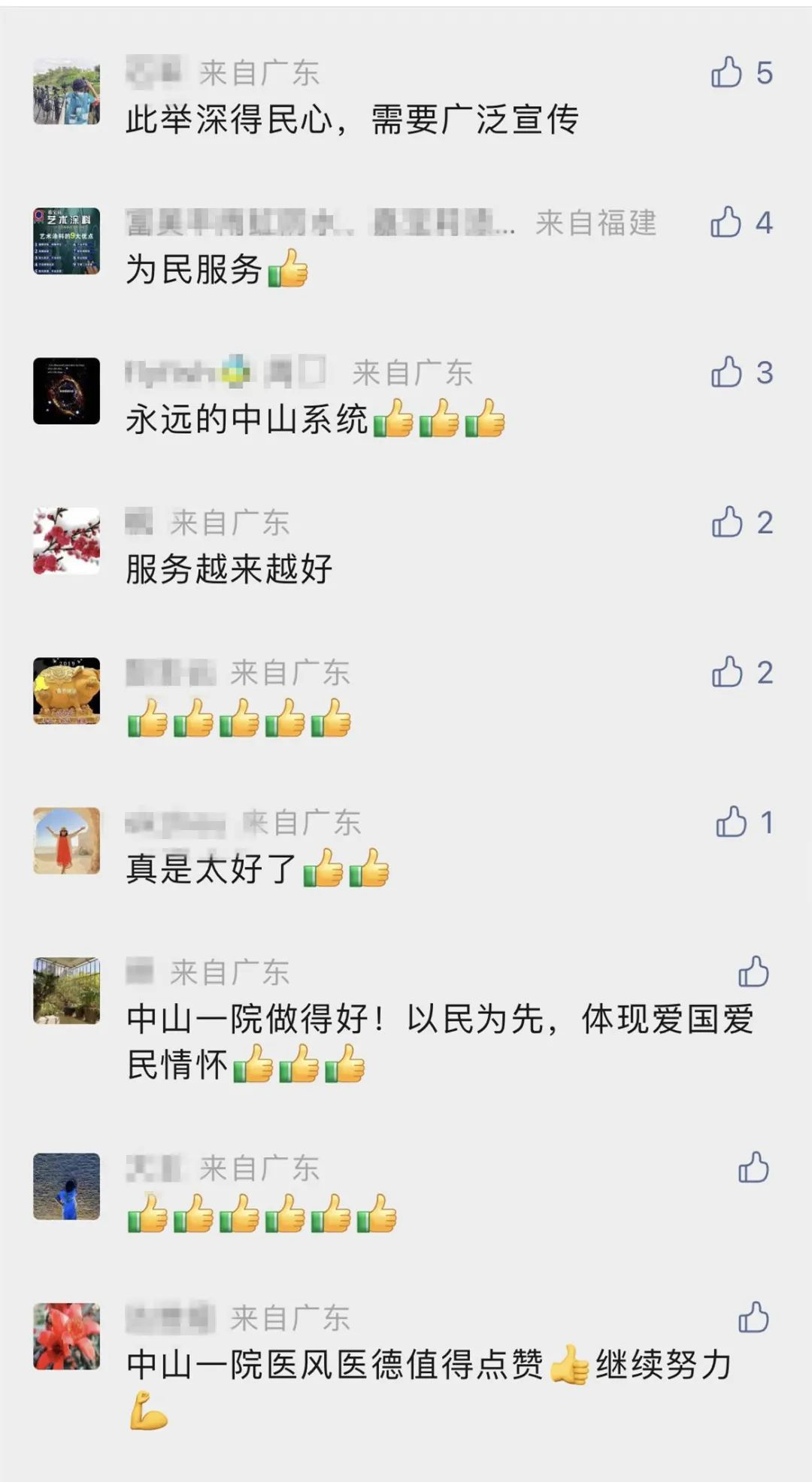Like the comment 此举深得民心，需要广泛宣传
Screen dimensions: 812x1482
tap(727, 73)
